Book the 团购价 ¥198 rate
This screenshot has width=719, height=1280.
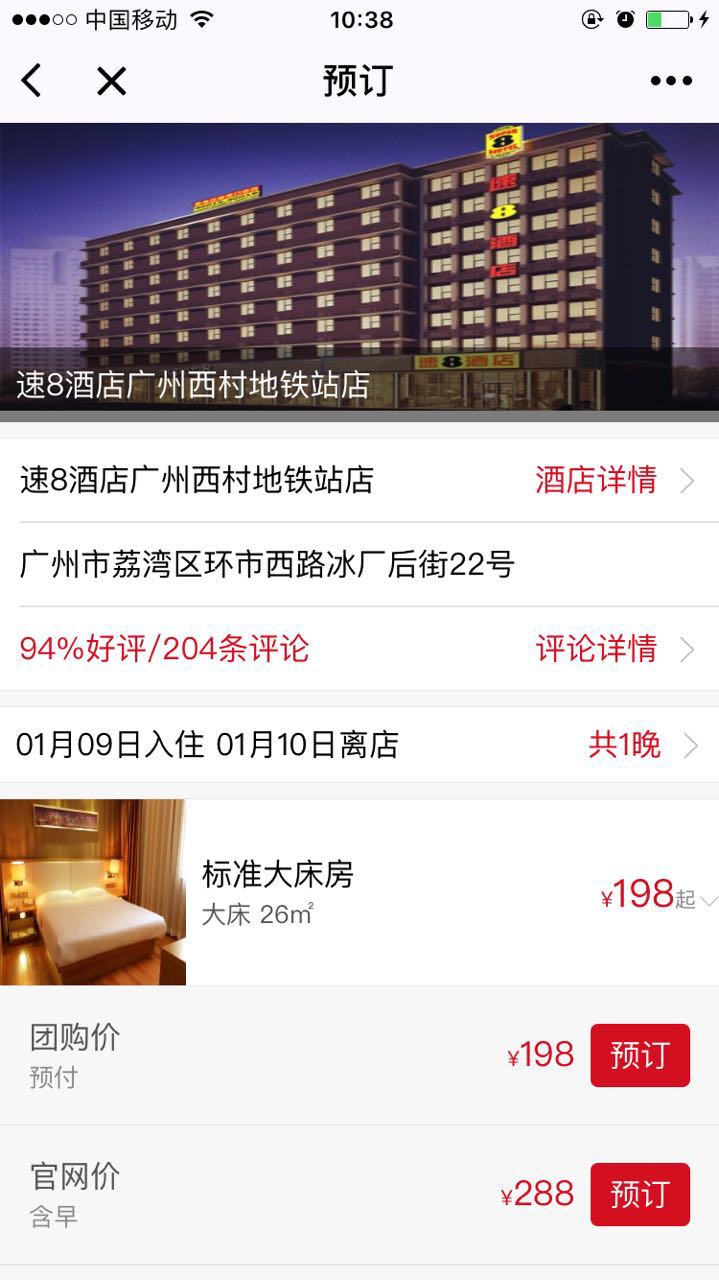coord(639,1055)
